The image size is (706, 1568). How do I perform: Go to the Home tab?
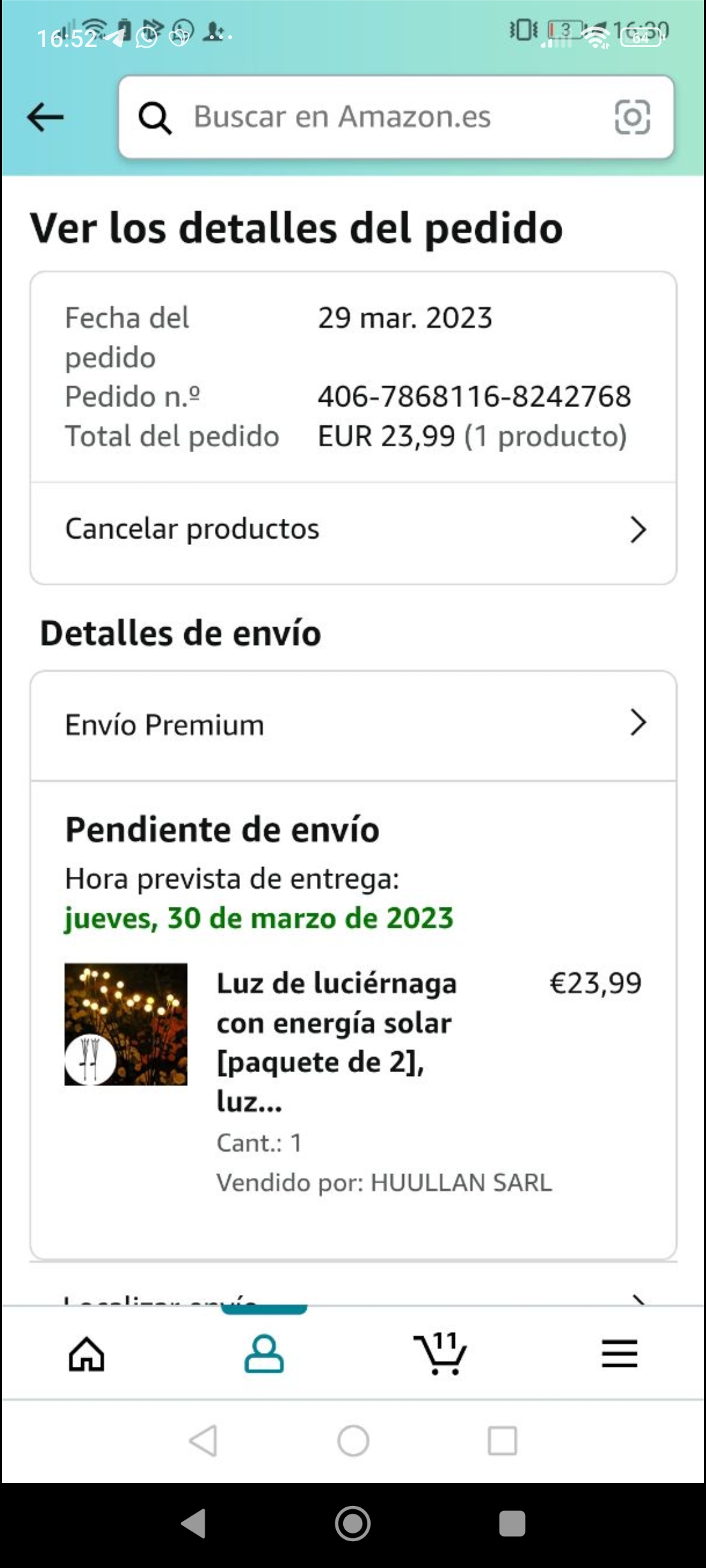click(87, 1354)
